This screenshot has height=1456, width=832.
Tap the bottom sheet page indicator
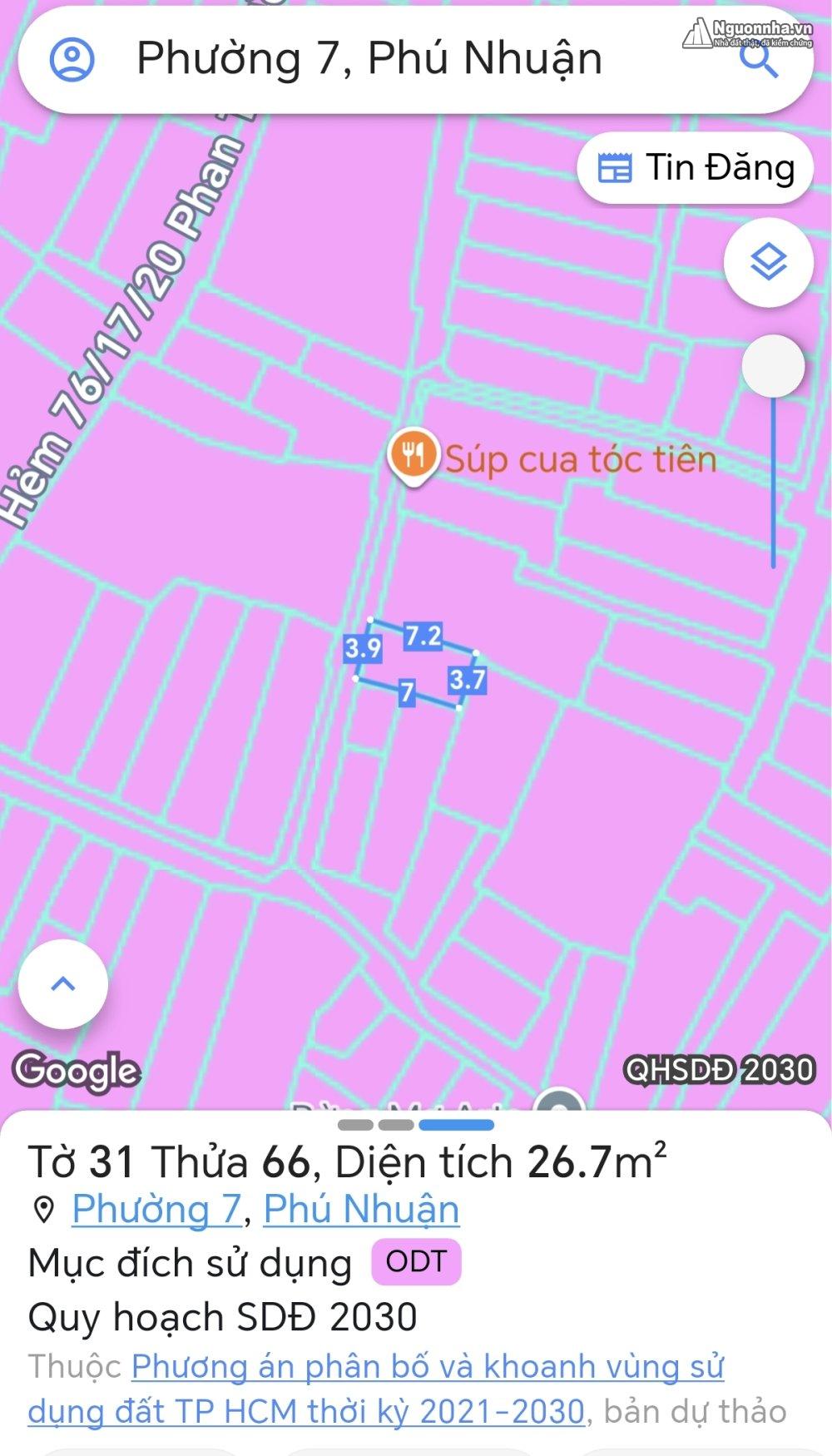(416, 1125)
